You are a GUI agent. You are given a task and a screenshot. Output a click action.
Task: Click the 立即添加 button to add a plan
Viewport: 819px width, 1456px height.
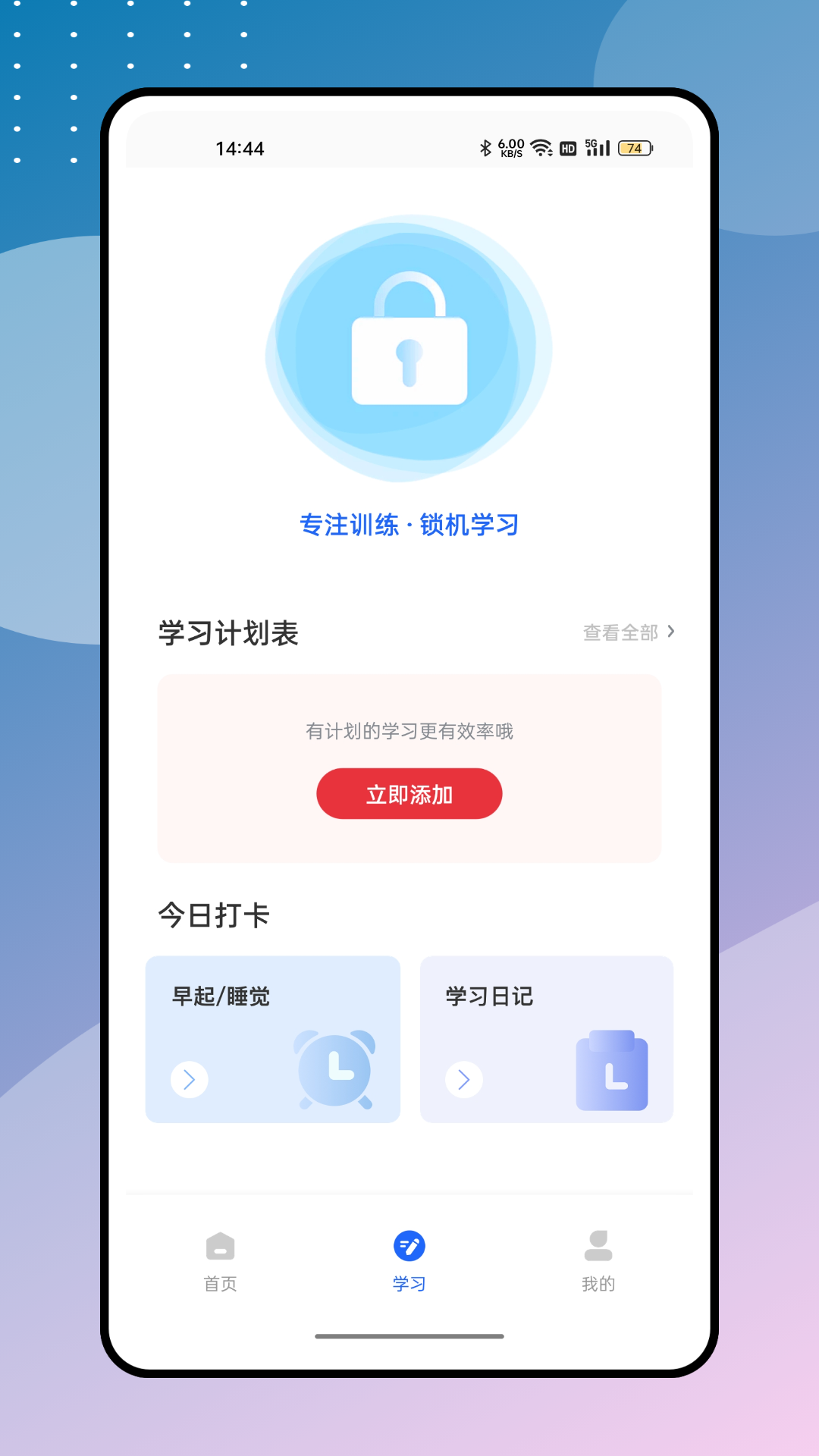tap(409, 793)
